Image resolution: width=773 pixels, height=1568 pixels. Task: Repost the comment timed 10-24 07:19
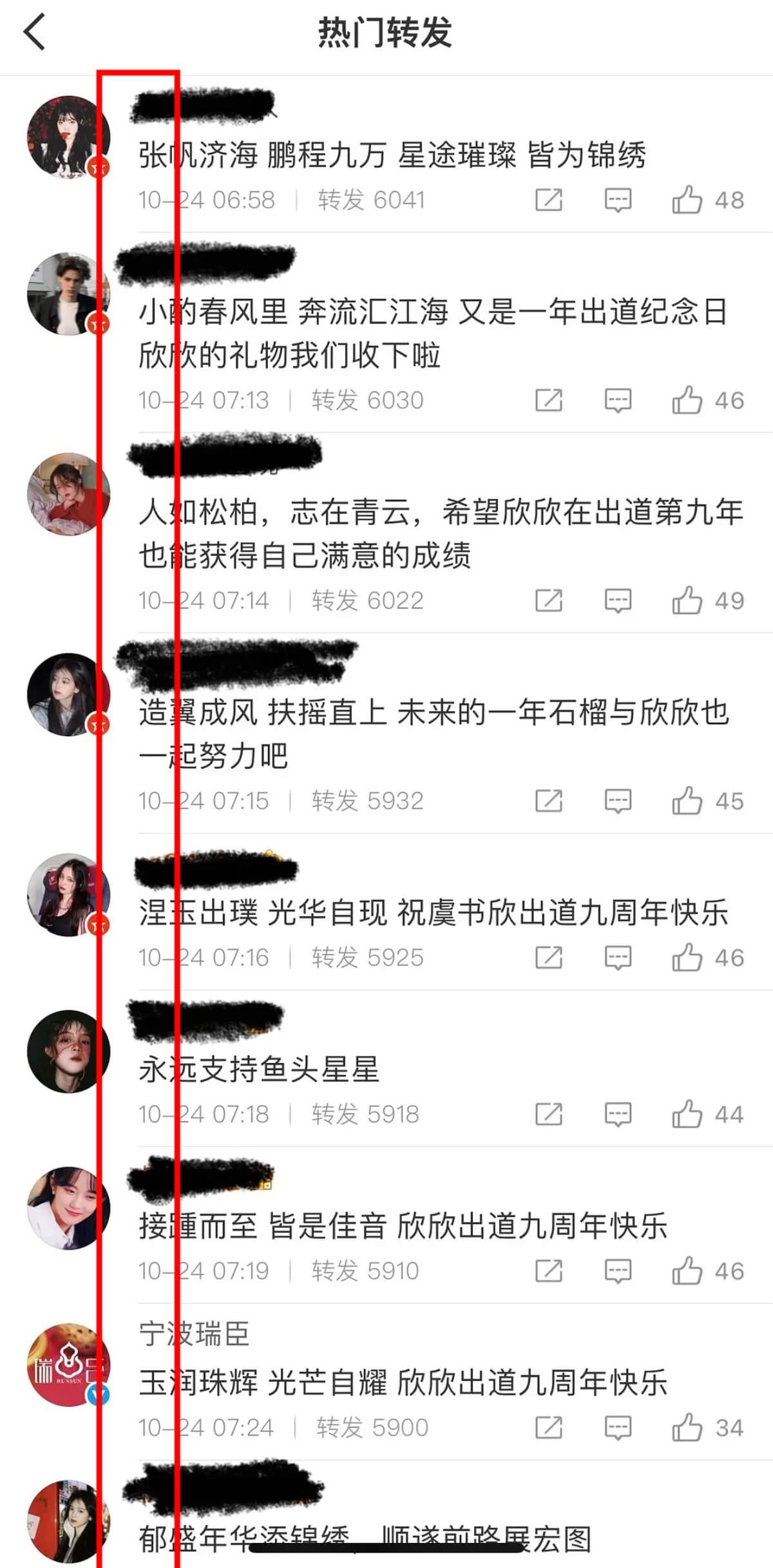tap(549, 1270)
